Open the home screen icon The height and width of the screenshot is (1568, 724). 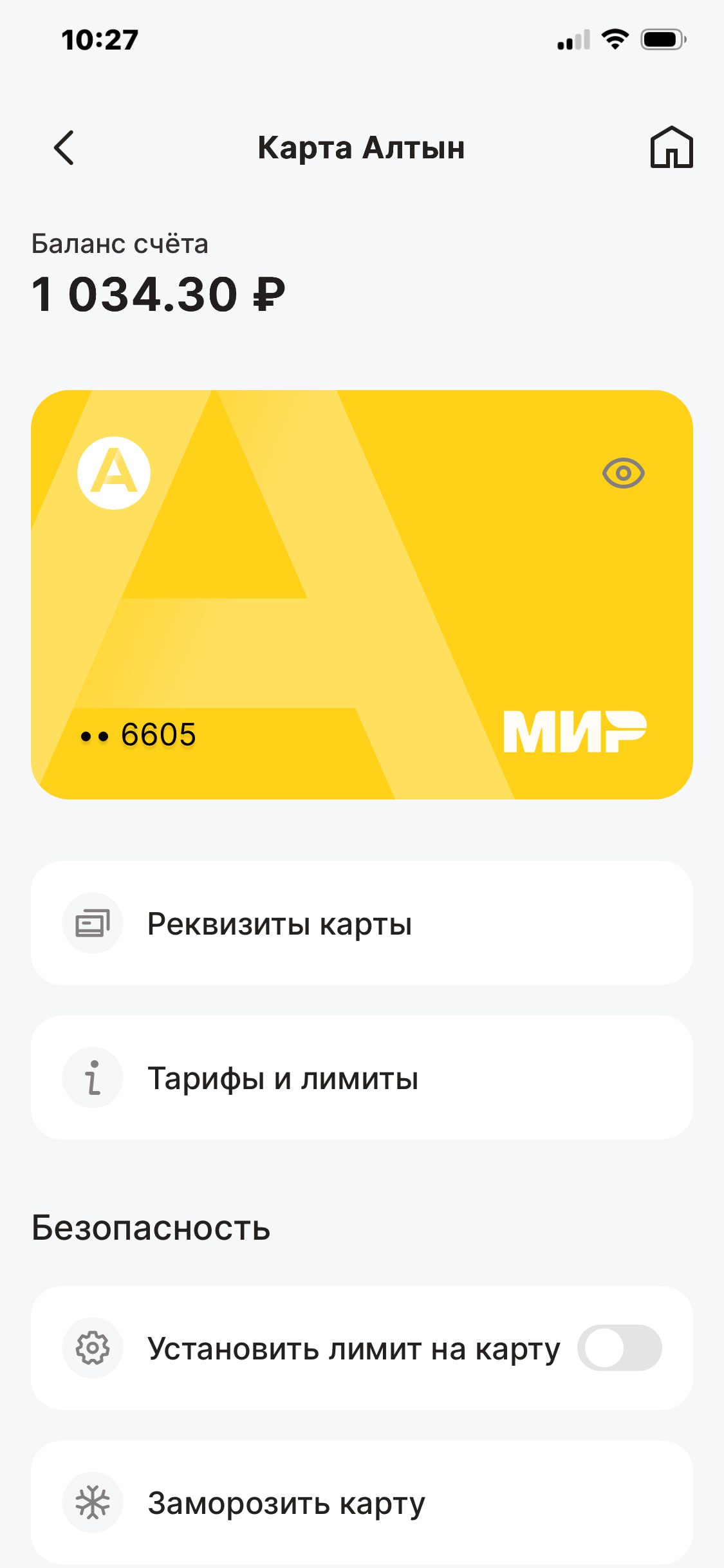pyautogui.click(x=671, y=147)
